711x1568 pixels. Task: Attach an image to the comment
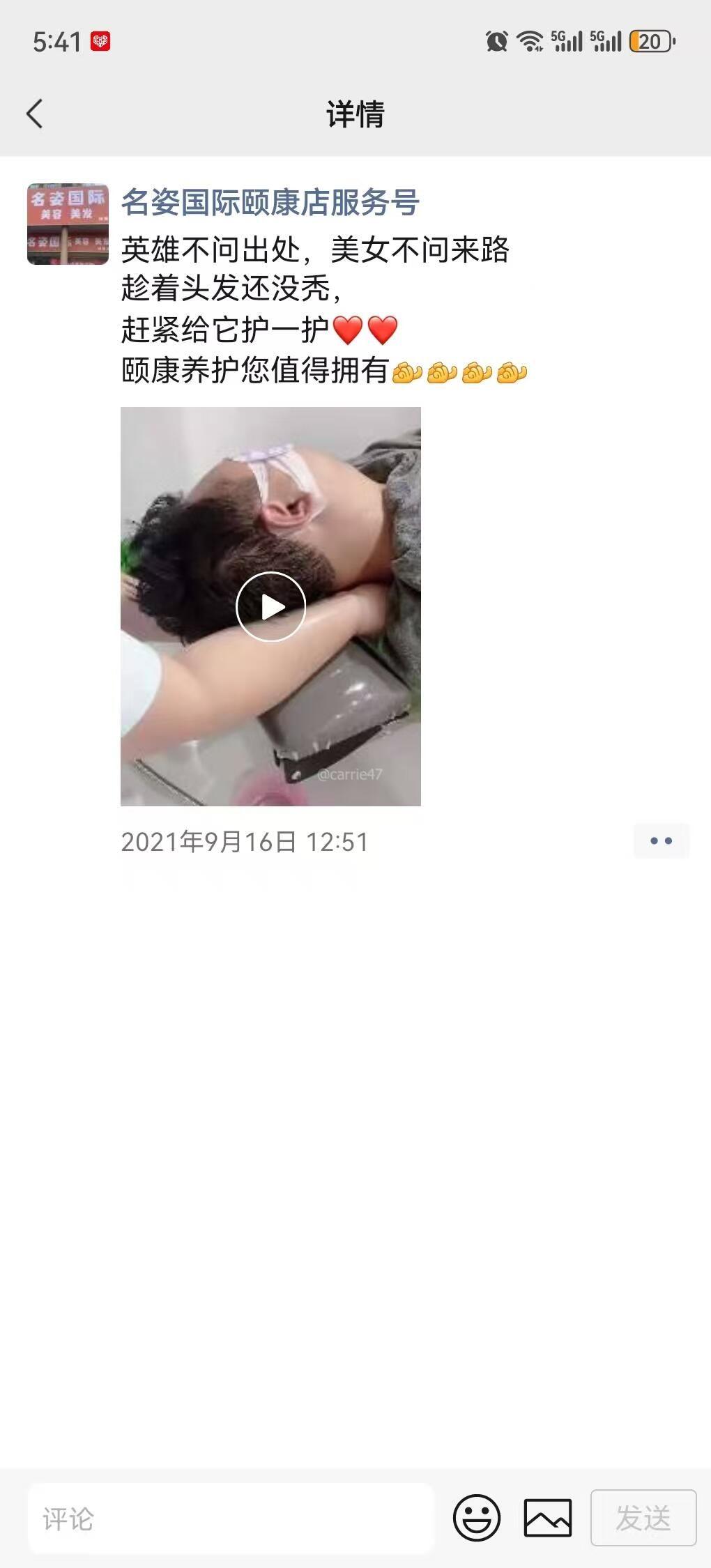[548, 1518]
